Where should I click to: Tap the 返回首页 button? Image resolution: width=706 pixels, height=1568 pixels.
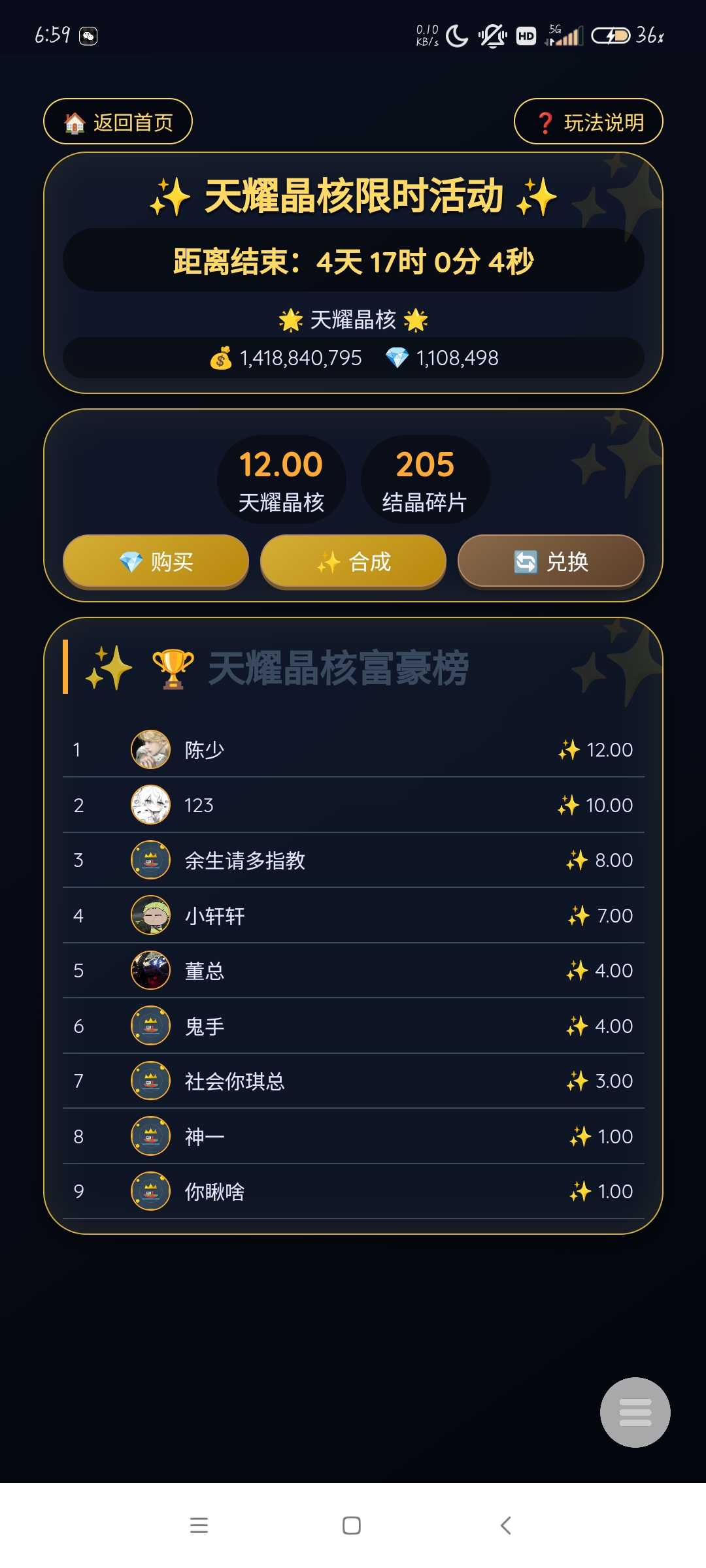(118, 122)
